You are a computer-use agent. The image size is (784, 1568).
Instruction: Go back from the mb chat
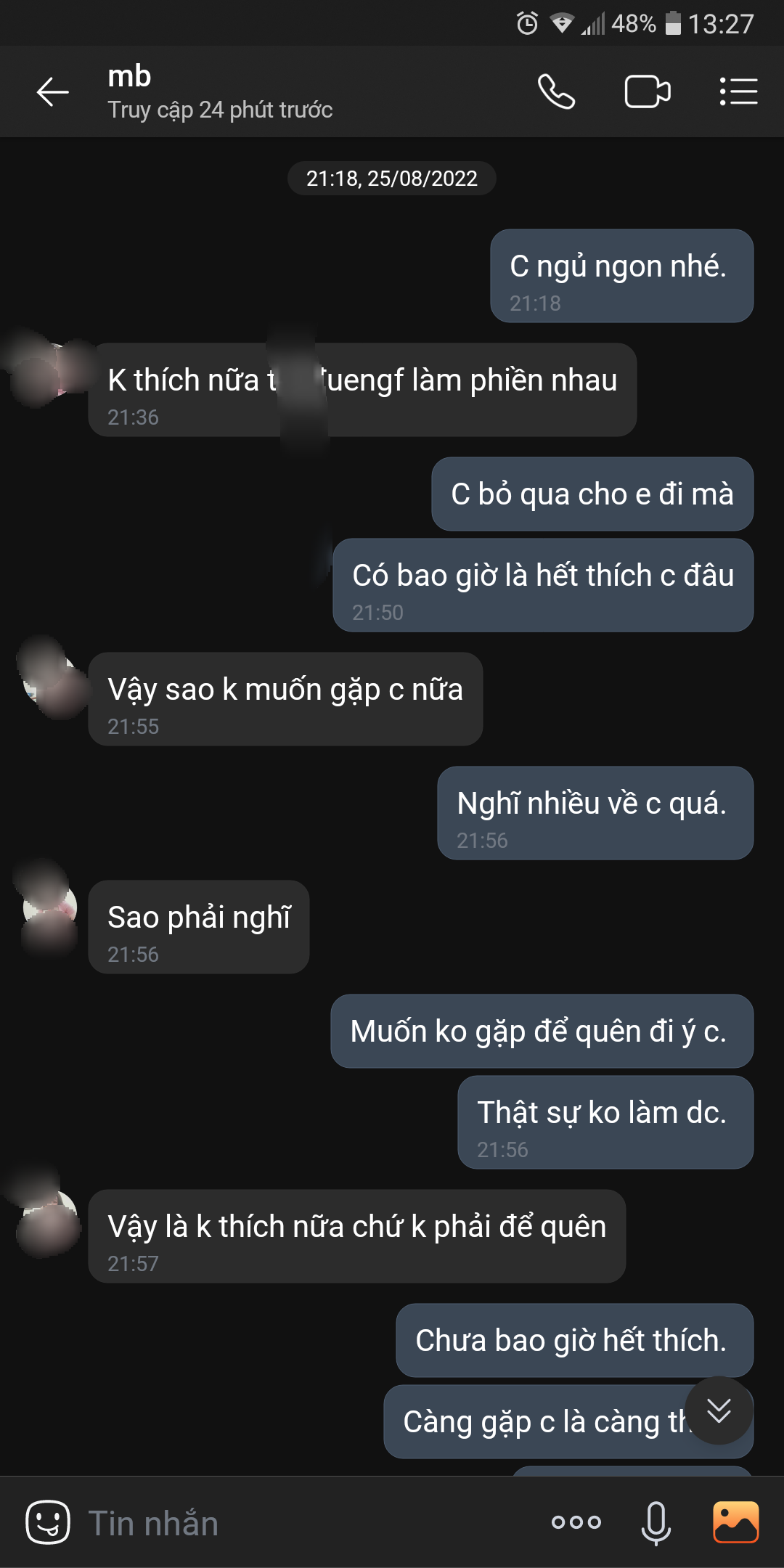52,92
